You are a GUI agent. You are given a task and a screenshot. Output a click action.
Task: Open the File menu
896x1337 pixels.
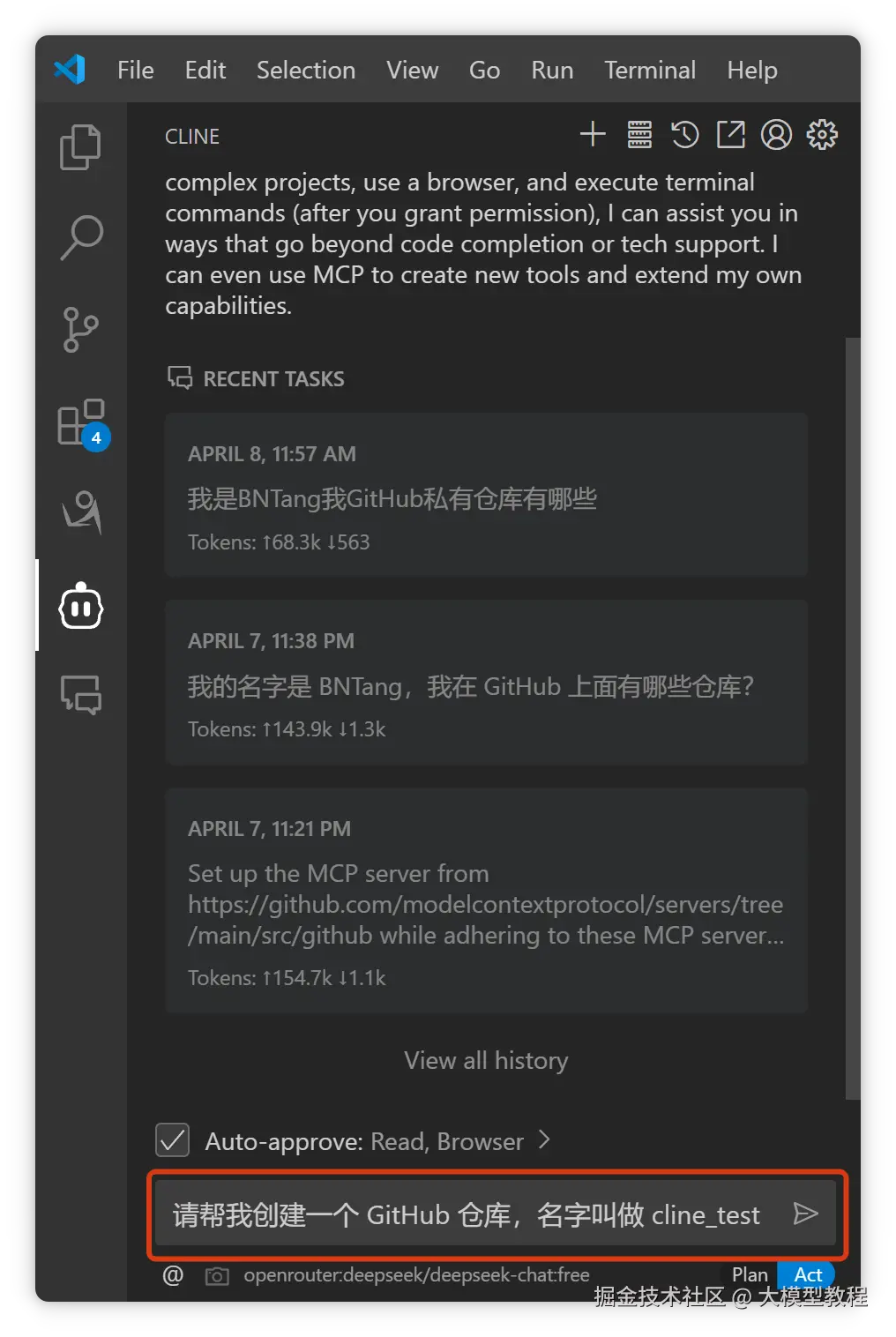(x=135, y=70)
